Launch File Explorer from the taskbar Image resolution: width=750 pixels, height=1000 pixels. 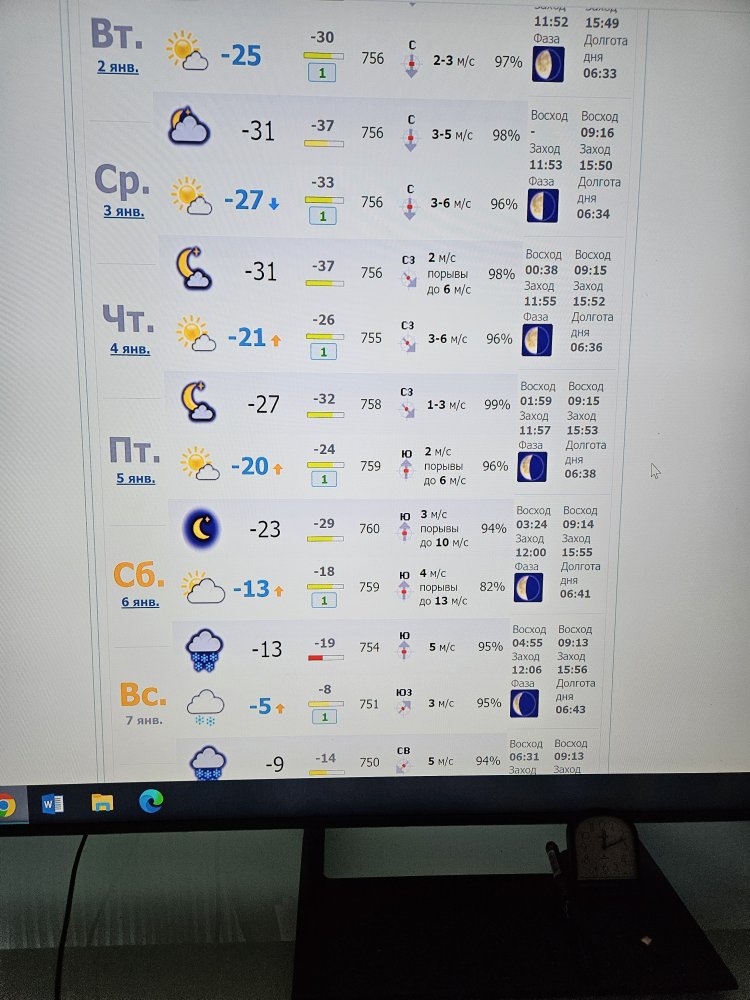tap(102, 802)
